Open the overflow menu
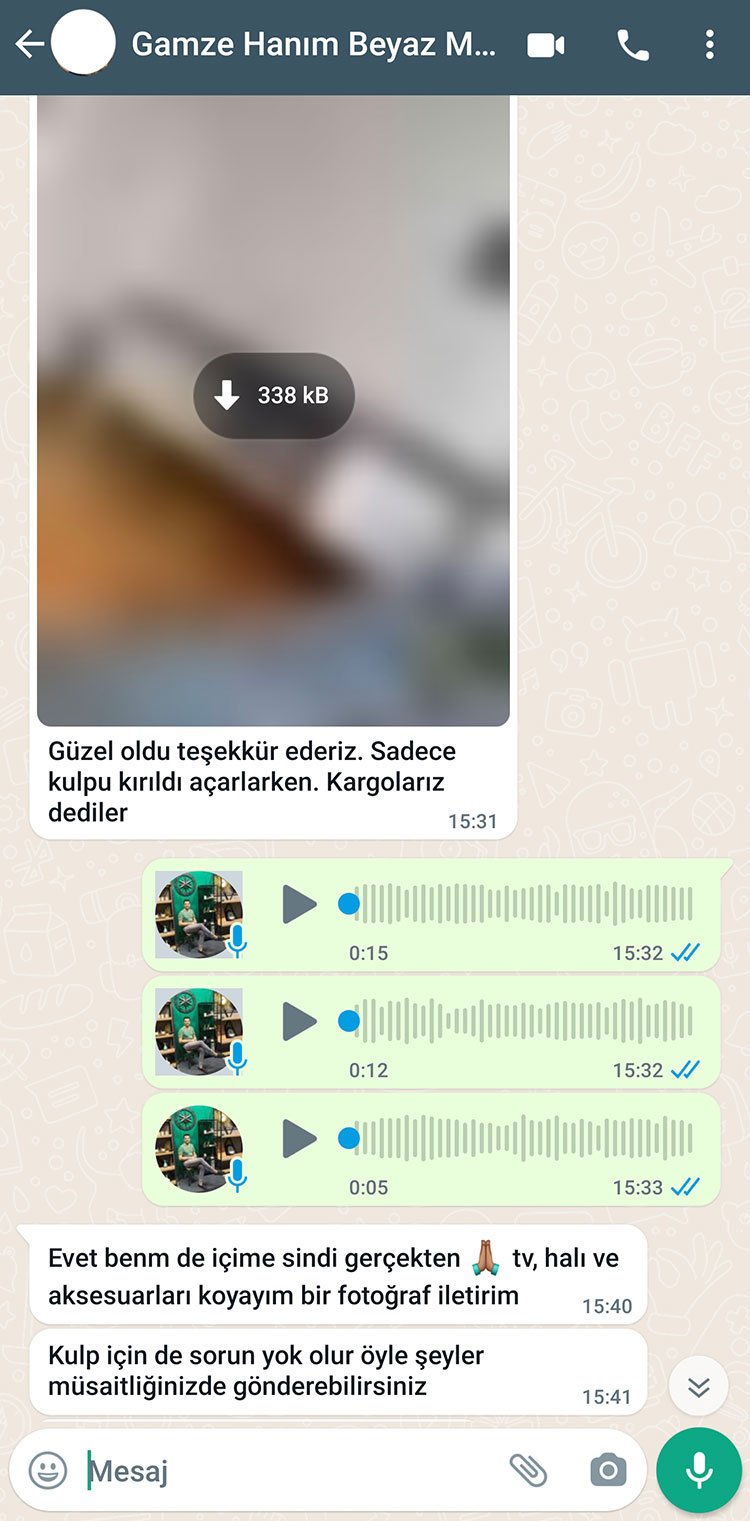Screen dimensions: 750x1521 tap(709, 45)
